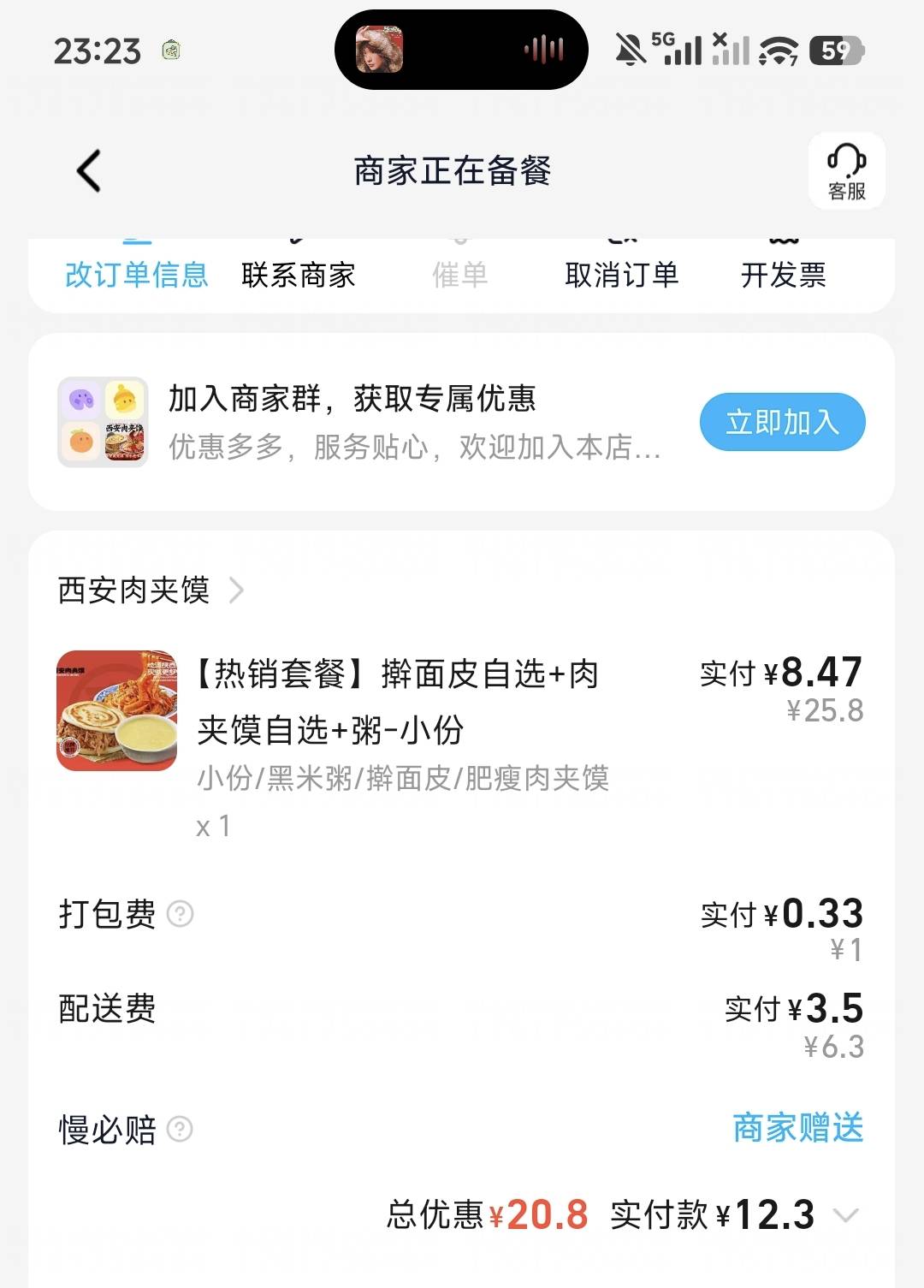Select 取消订单 to cancel the order
The image size is (924, 1288).
coord(621,274)
